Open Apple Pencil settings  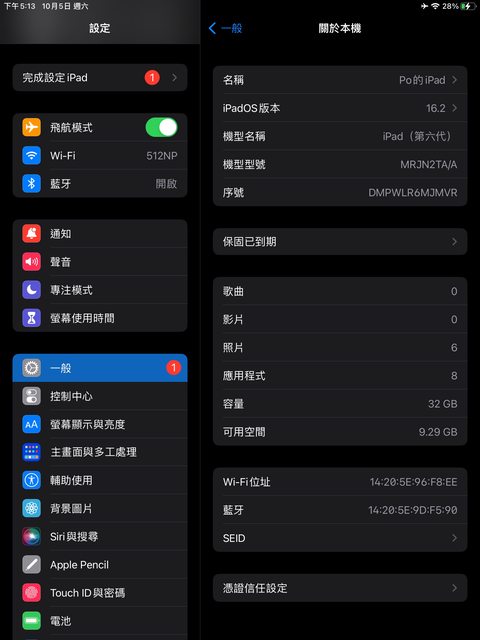point(100,565)
